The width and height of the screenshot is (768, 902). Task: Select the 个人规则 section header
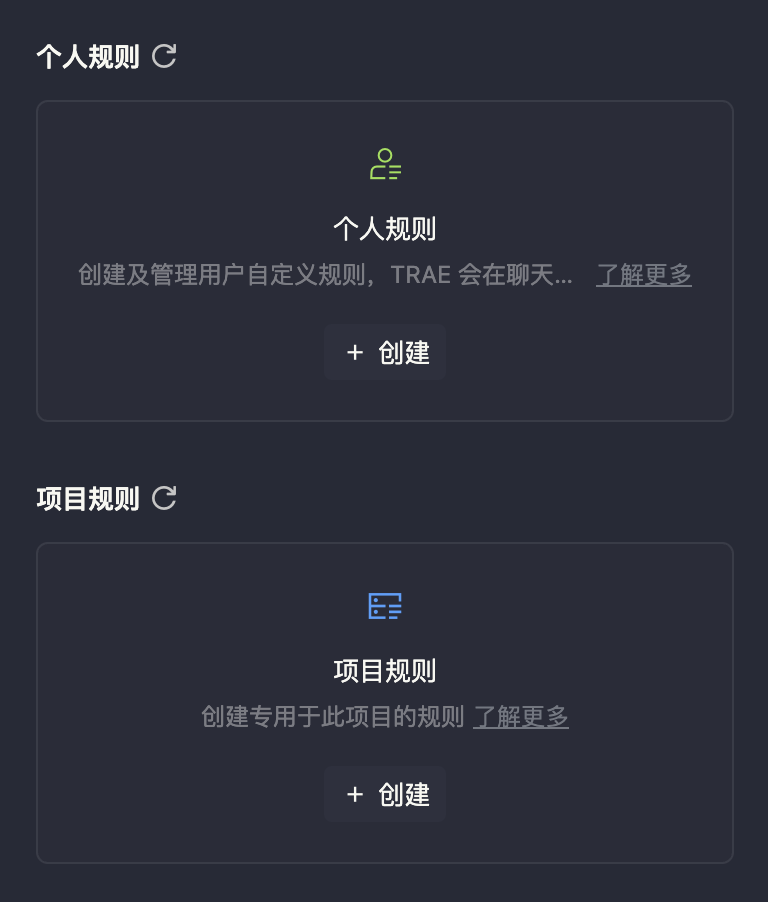click(x=87, y=57)
